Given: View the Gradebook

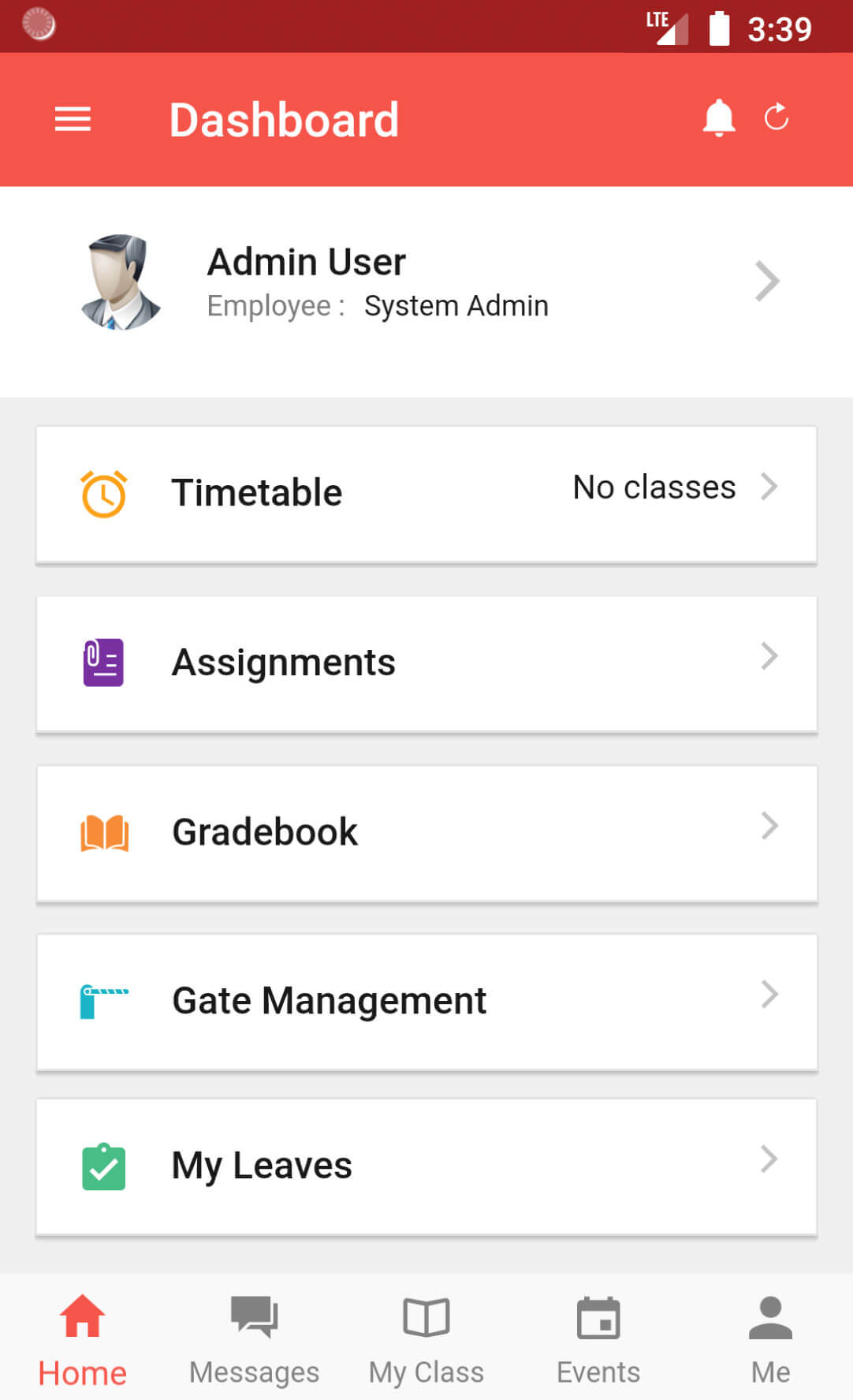Looking at the screenshot, I should click(426, 834).
